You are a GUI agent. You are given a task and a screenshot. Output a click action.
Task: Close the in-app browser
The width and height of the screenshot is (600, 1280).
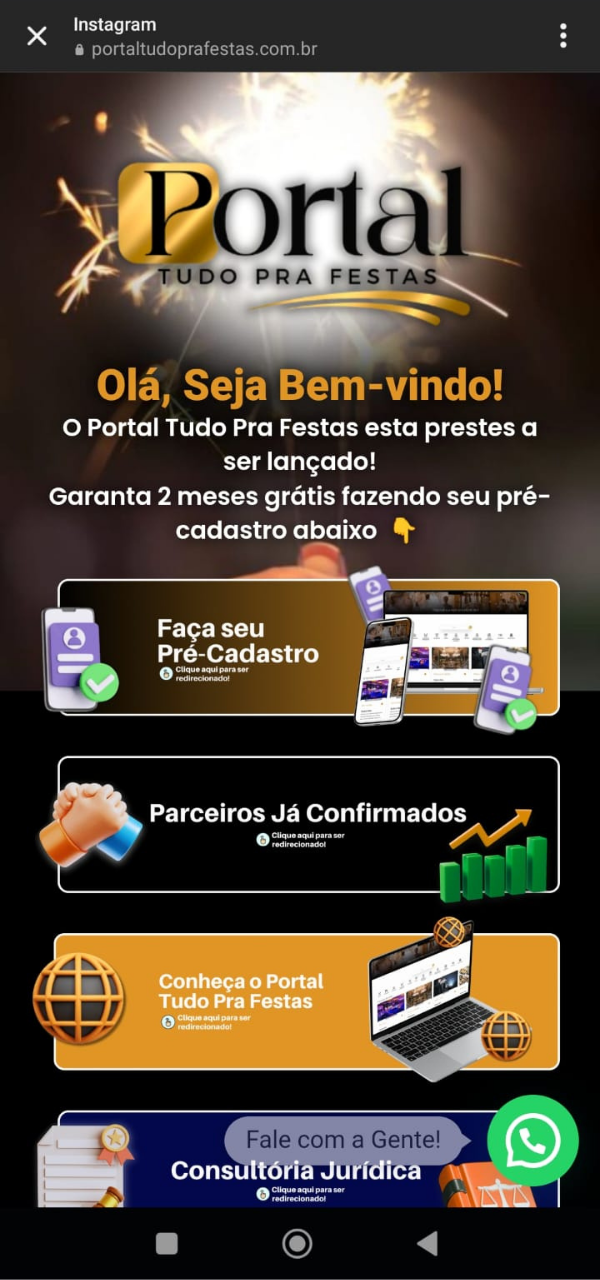coord(37,36)
